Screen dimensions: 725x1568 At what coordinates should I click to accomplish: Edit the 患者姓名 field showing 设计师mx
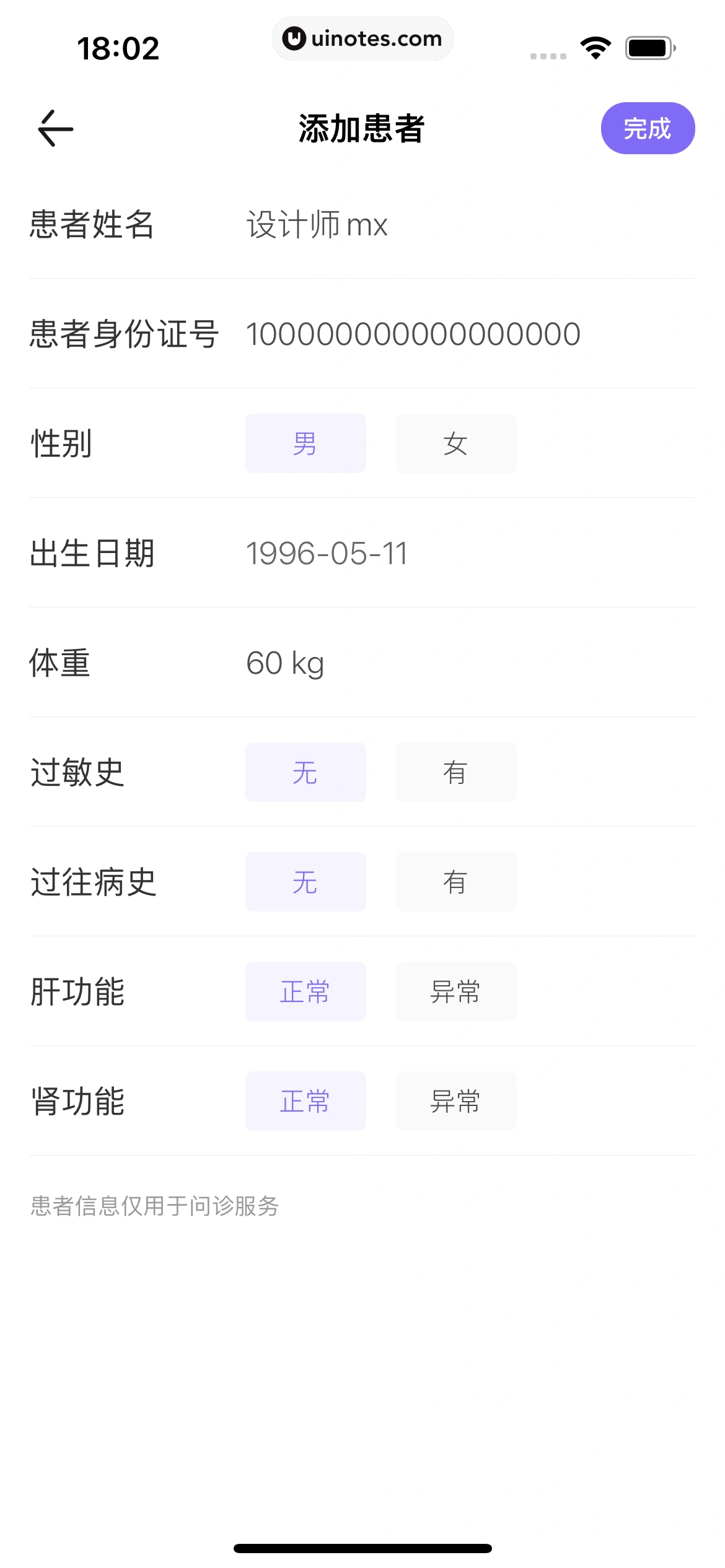click(316, 225)
